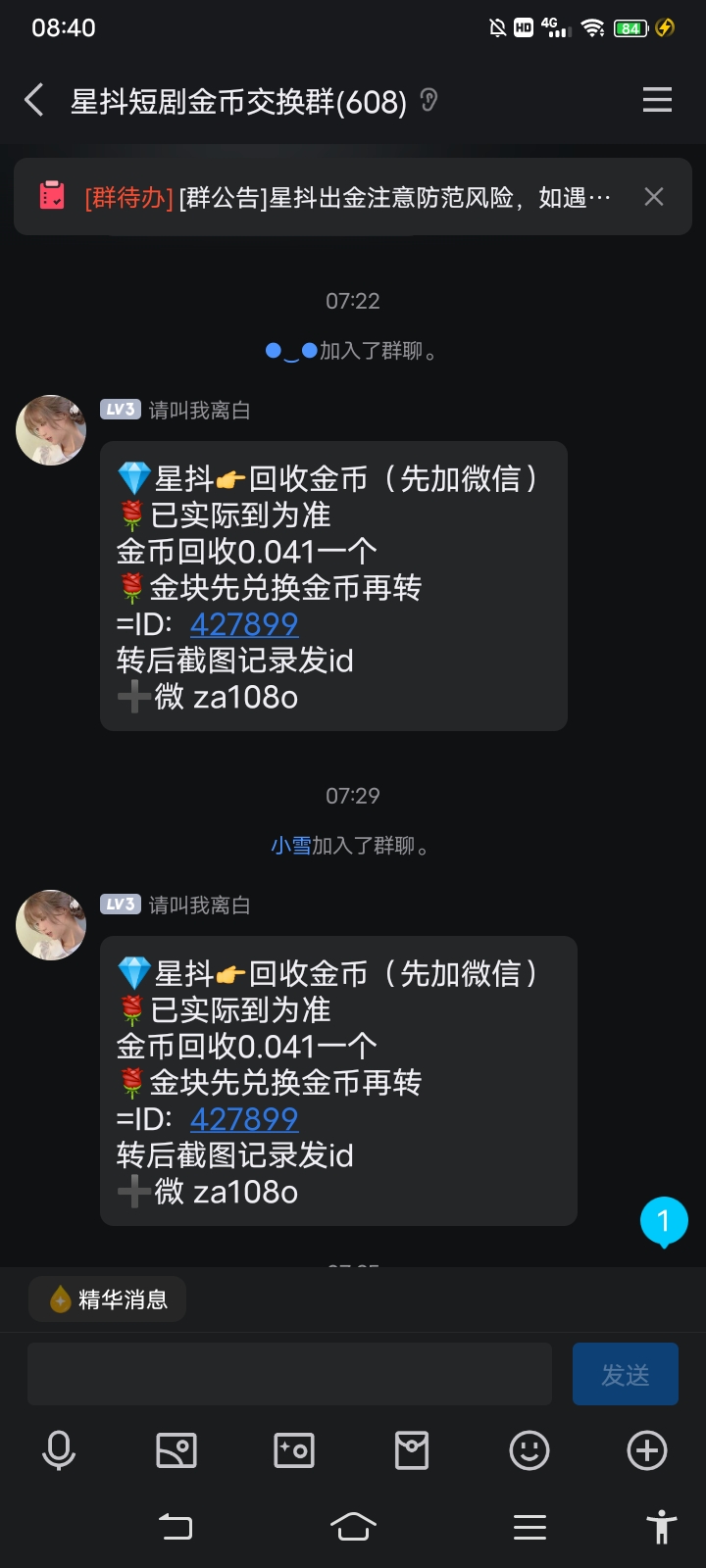706x1568 pixels.
Task: Open the 群待办 announcement banner
Action: (x=333, y=197)
